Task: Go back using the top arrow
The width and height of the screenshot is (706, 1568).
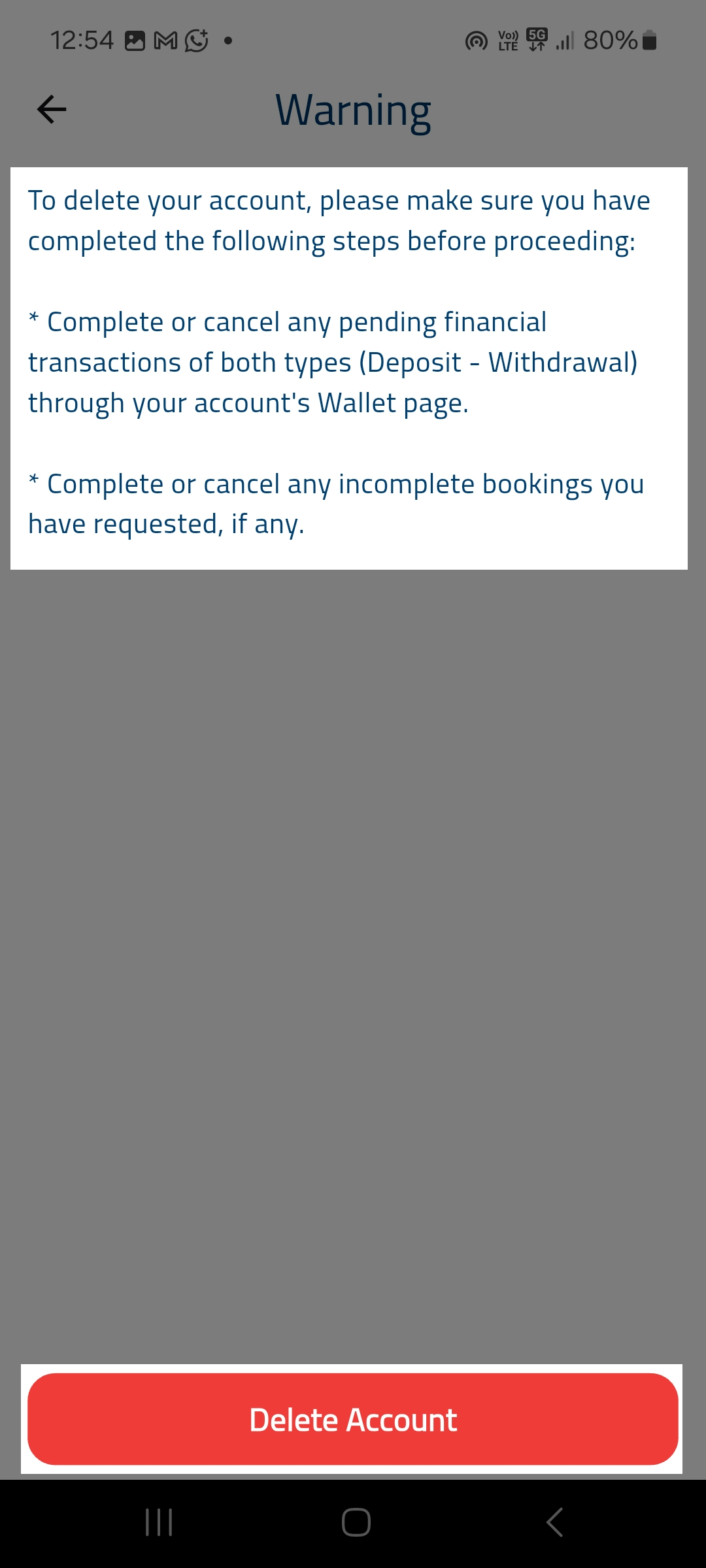Action: [x=52, y=109]
